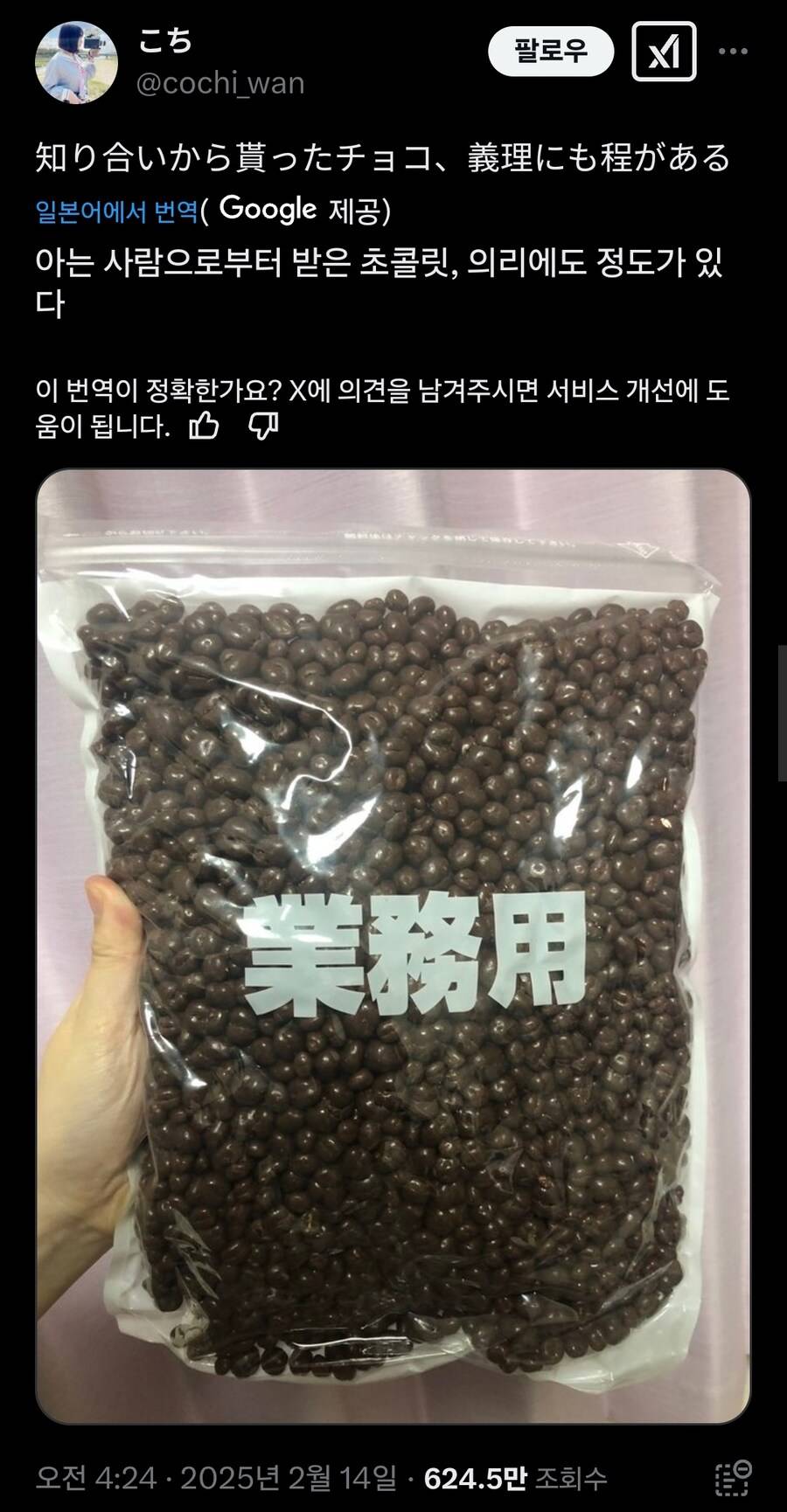Open こち's profile picture
This screenshot has height=1512, width=787.
tap(76, 62)
